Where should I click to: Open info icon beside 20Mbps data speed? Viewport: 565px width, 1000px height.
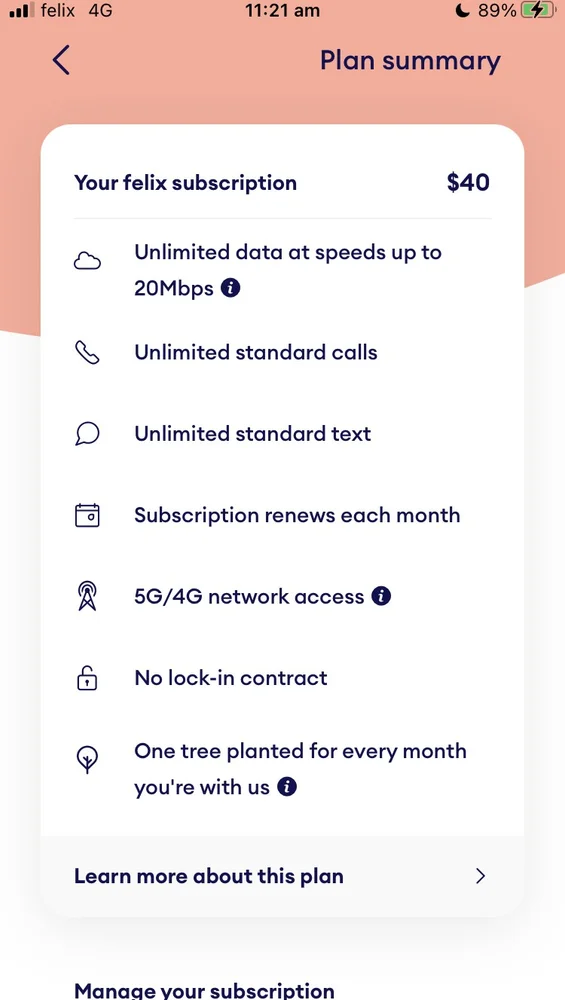click(230, 288)
